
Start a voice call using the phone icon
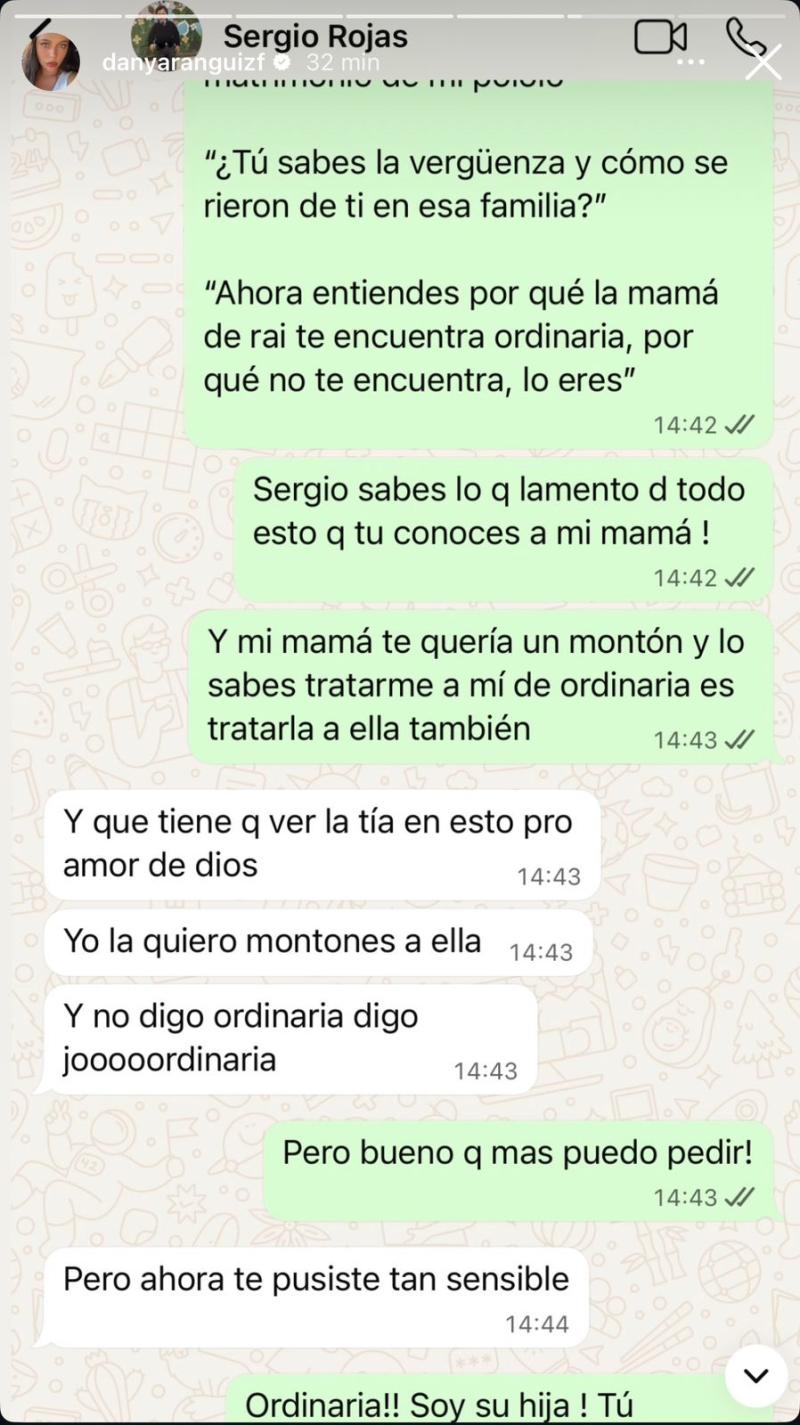pyautogui.click(x=743, y=37)
